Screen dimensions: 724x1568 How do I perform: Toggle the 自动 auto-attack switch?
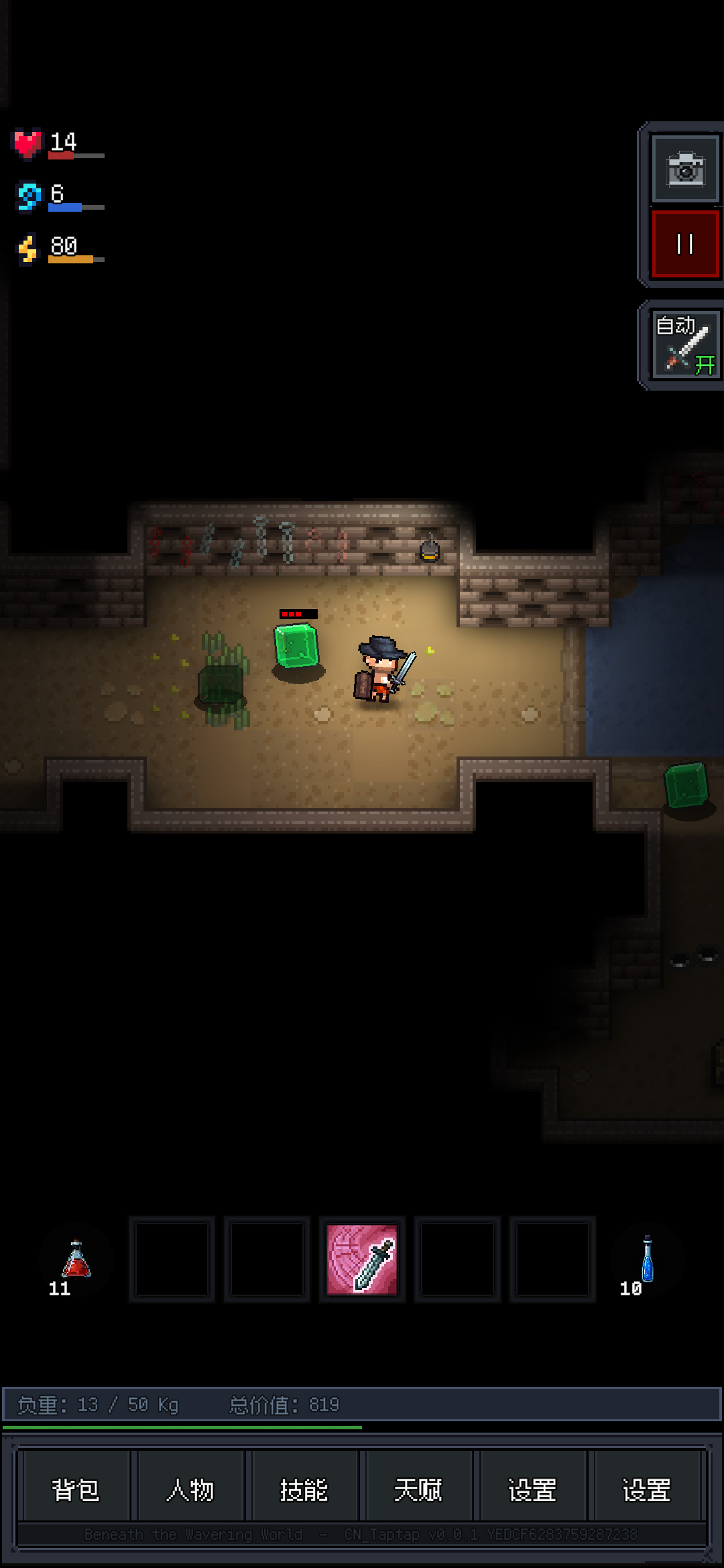click(685, 346)
